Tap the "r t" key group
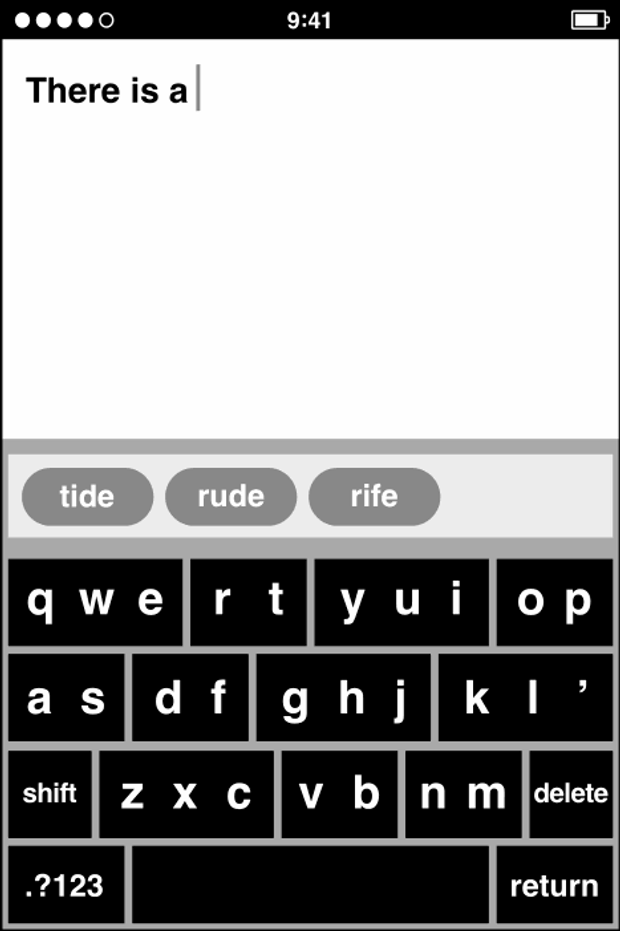This screenshot has width=620, height=931. coord(248,602)
